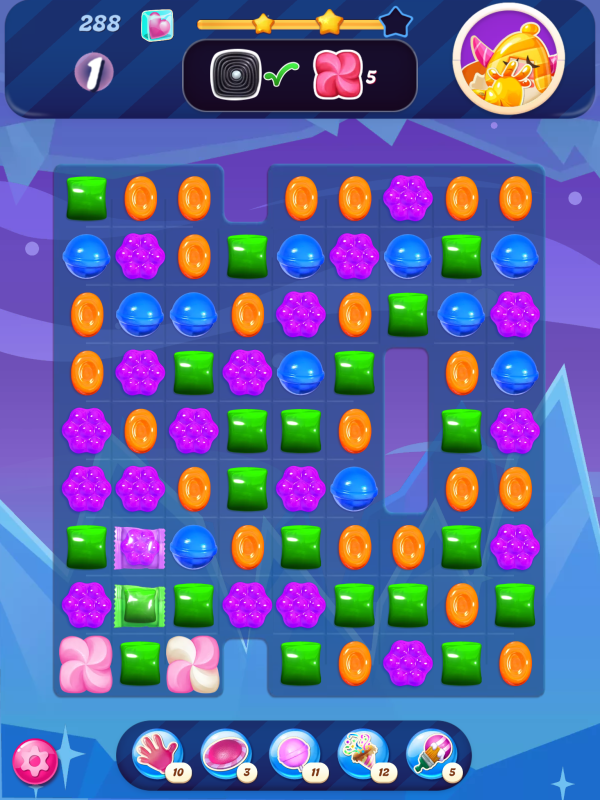This screenshot has height=800, width=600.
Task: Select the party popper booster
Action: (x=361, y=754)
